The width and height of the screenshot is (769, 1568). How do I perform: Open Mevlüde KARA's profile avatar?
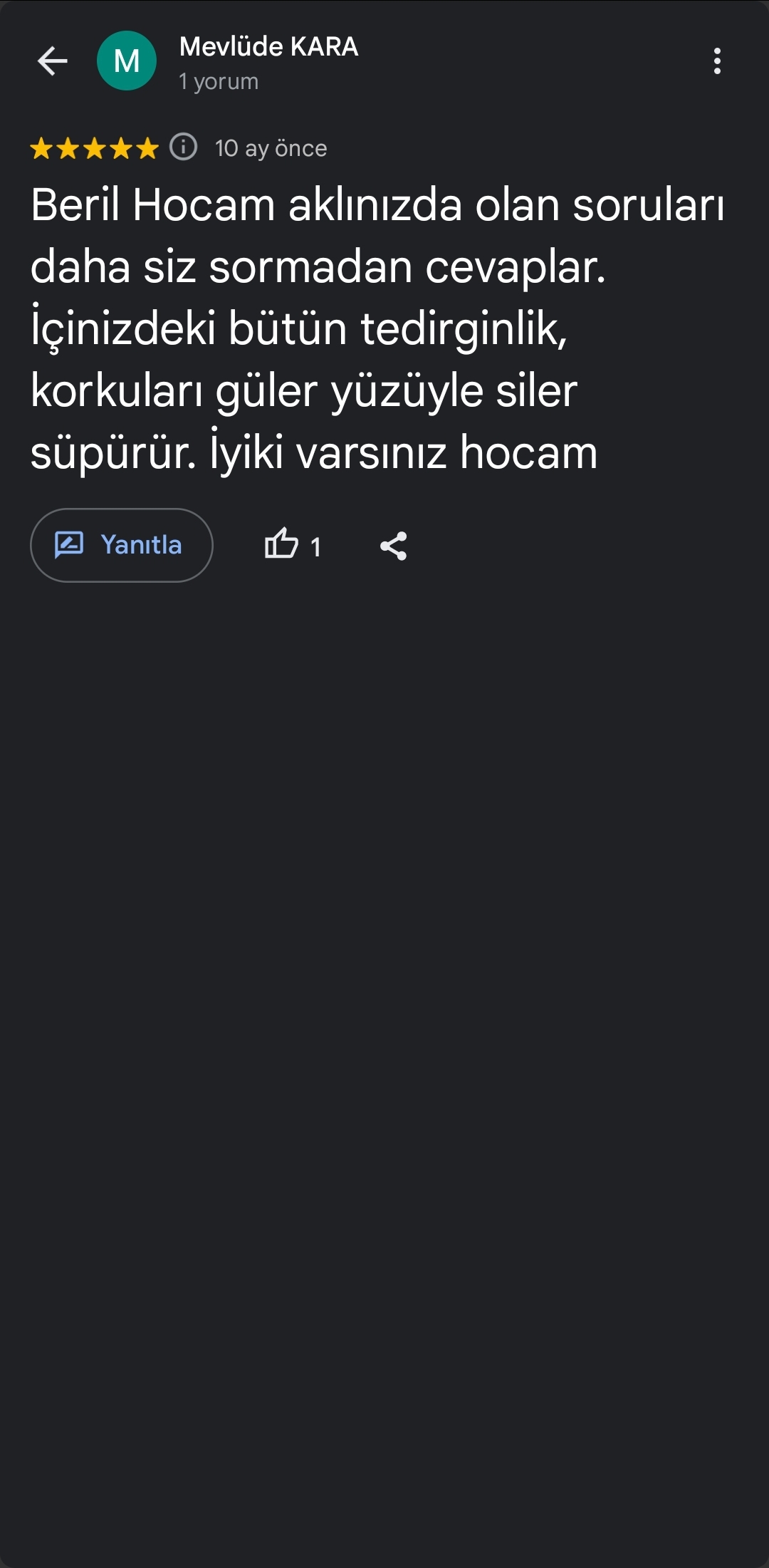tap(127, 61)
